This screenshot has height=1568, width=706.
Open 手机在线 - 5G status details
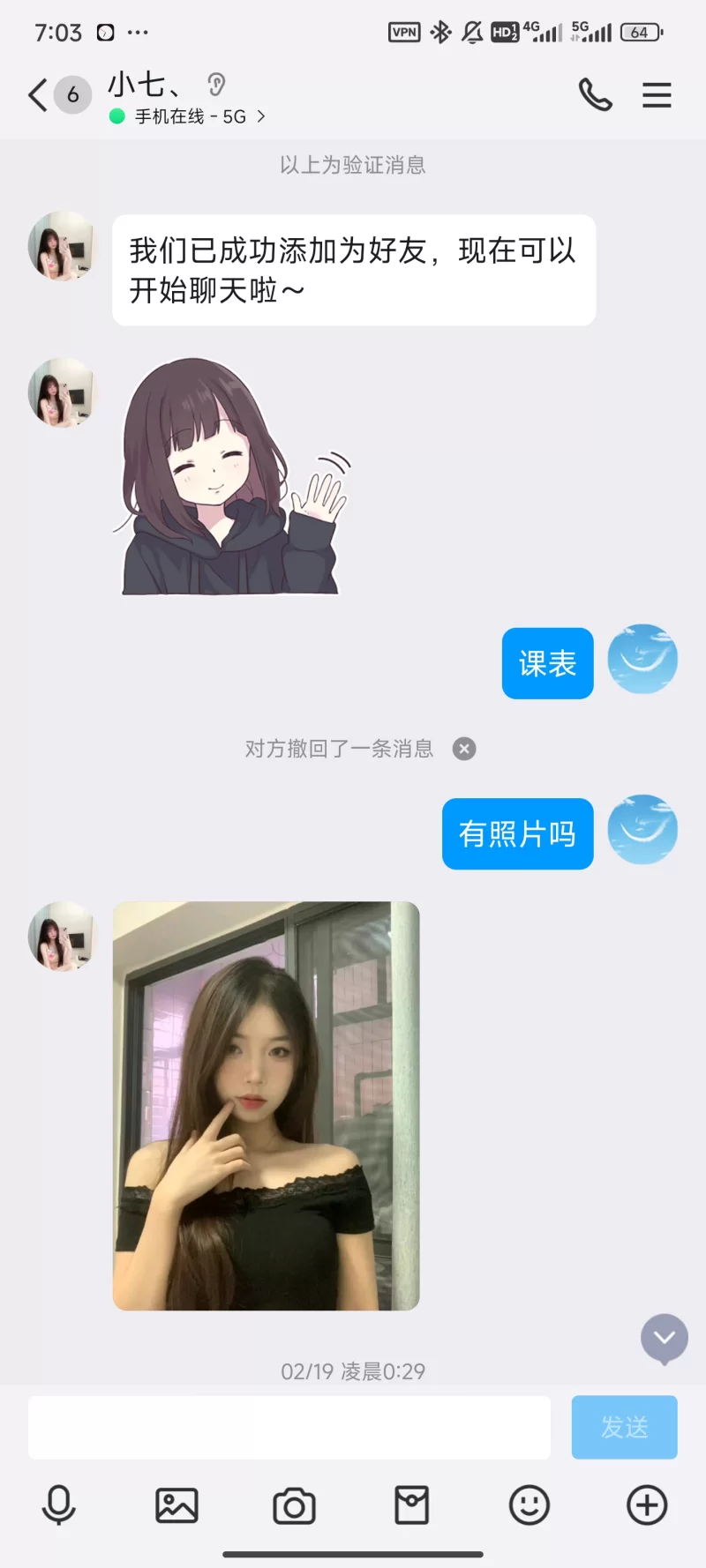190,116
